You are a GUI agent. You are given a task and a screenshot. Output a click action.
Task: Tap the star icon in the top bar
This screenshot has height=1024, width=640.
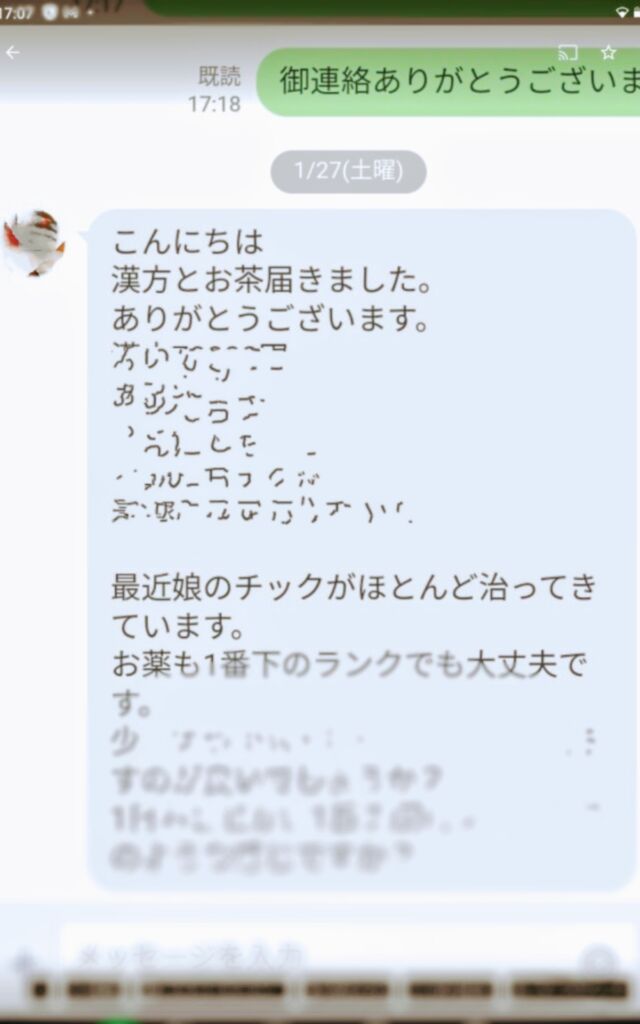pyautogui.click(x=608, y=52)
